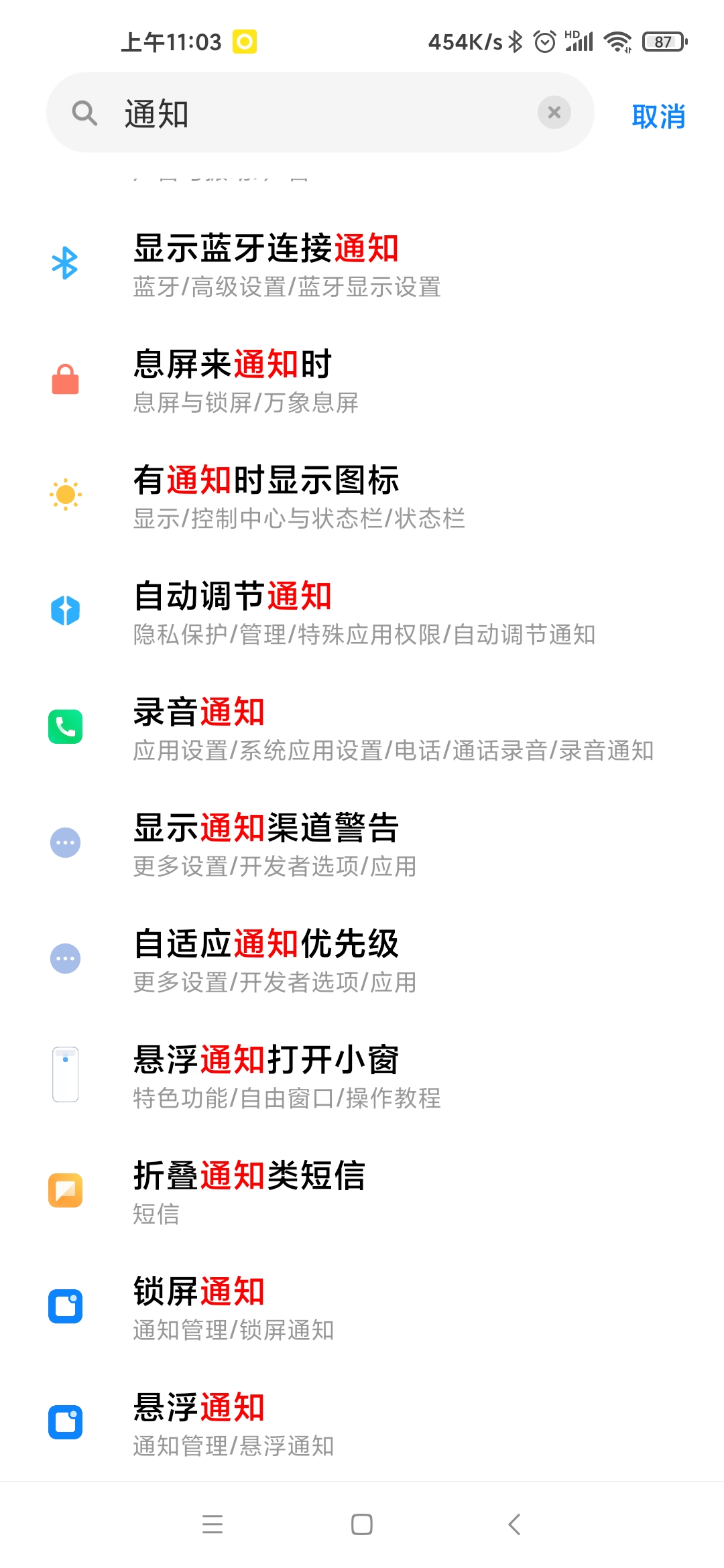Open 折叠通知类短信 in SMS settings
The width and height of the screenshot is (724, 1568).
coord(362,1193)
